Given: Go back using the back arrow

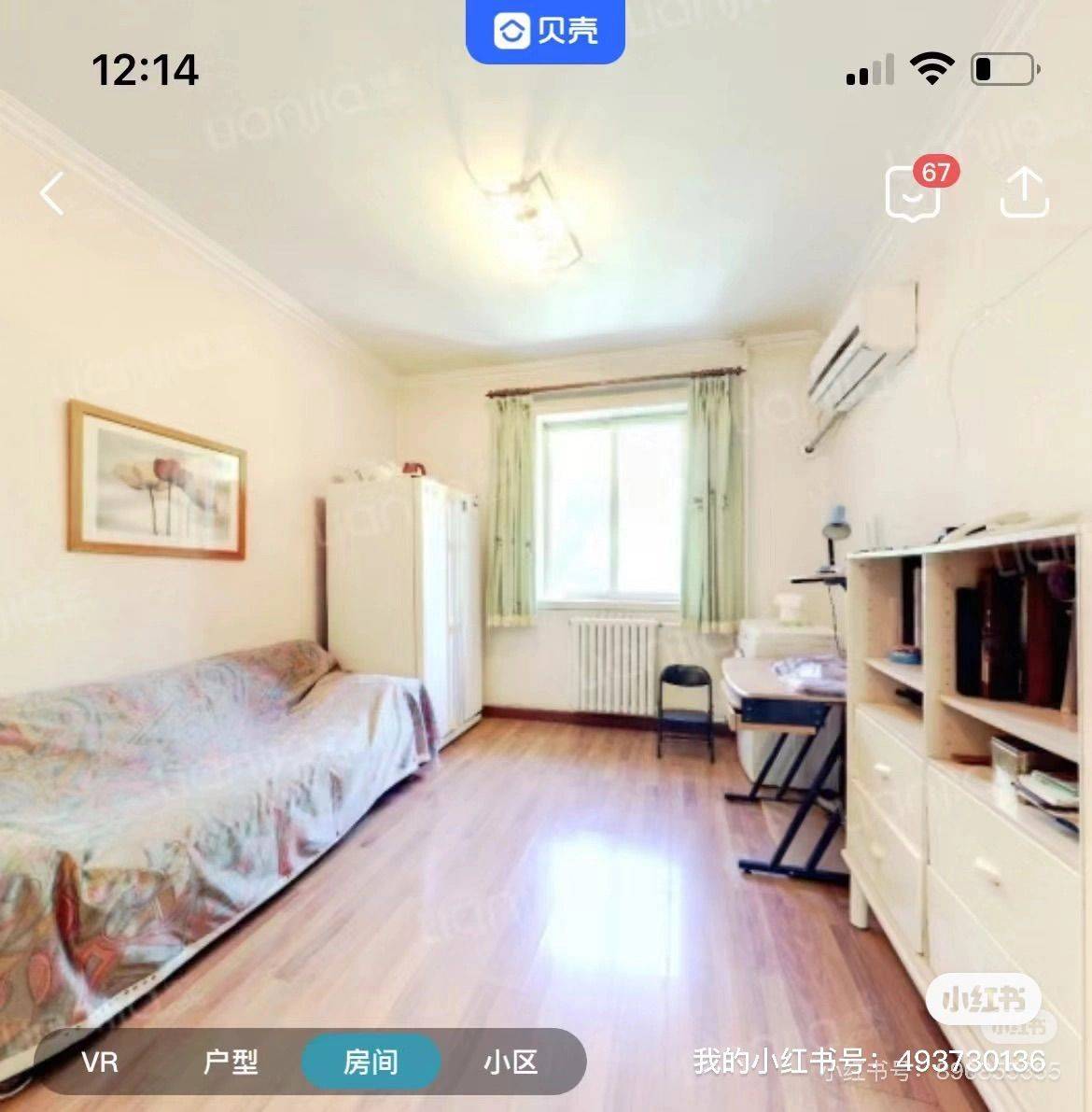Looking at the screenshot, I should tap(53, 194).
